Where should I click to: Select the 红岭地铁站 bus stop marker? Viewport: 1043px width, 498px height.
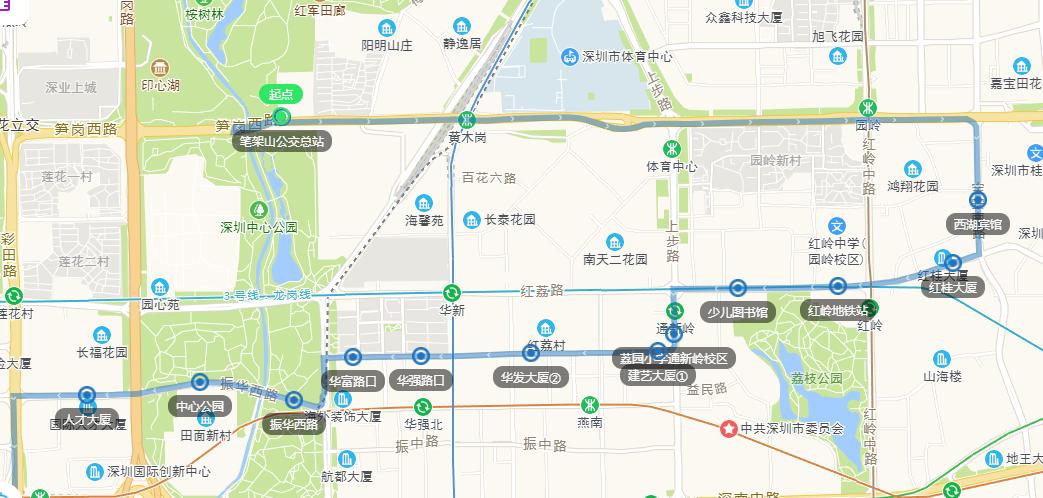tap(838, 287)
